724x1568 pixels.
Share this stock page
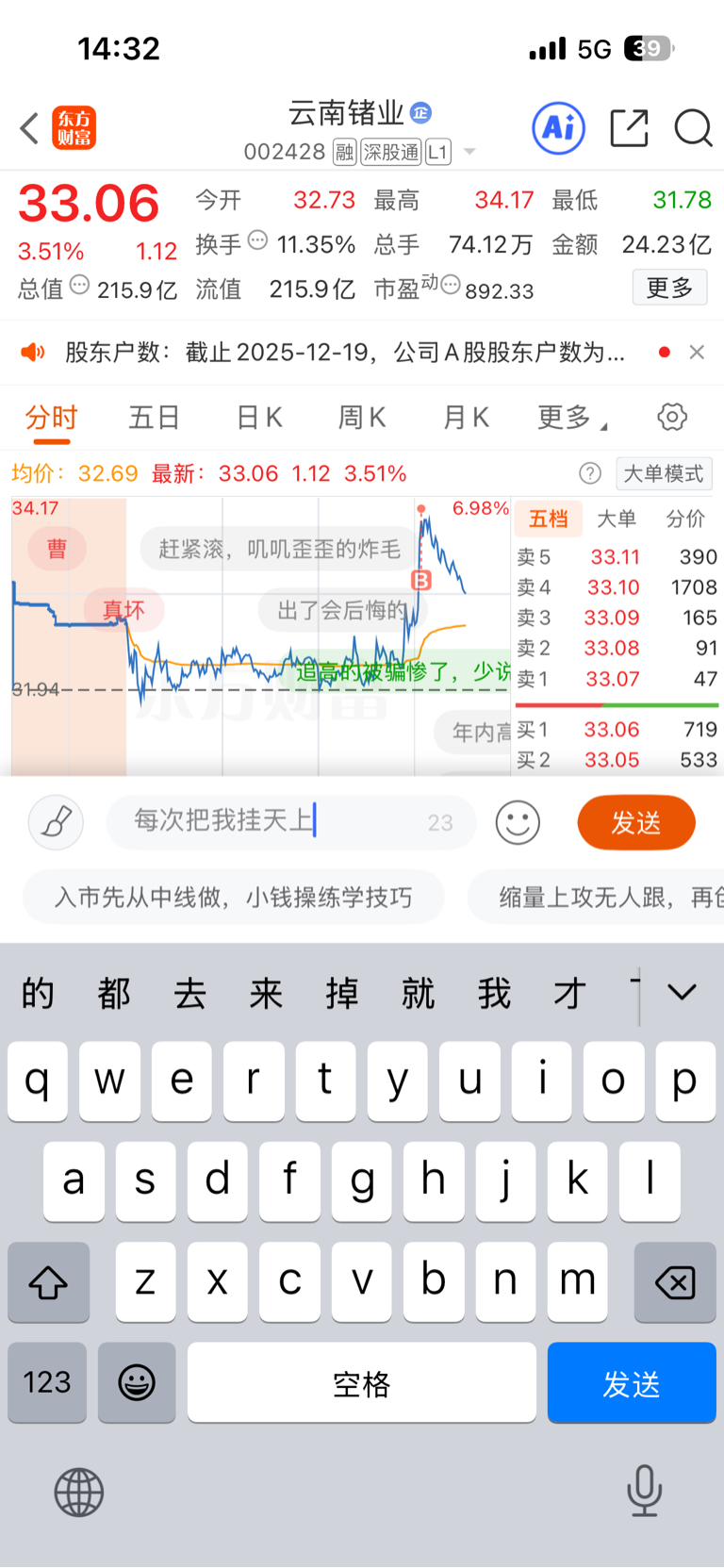629,128
